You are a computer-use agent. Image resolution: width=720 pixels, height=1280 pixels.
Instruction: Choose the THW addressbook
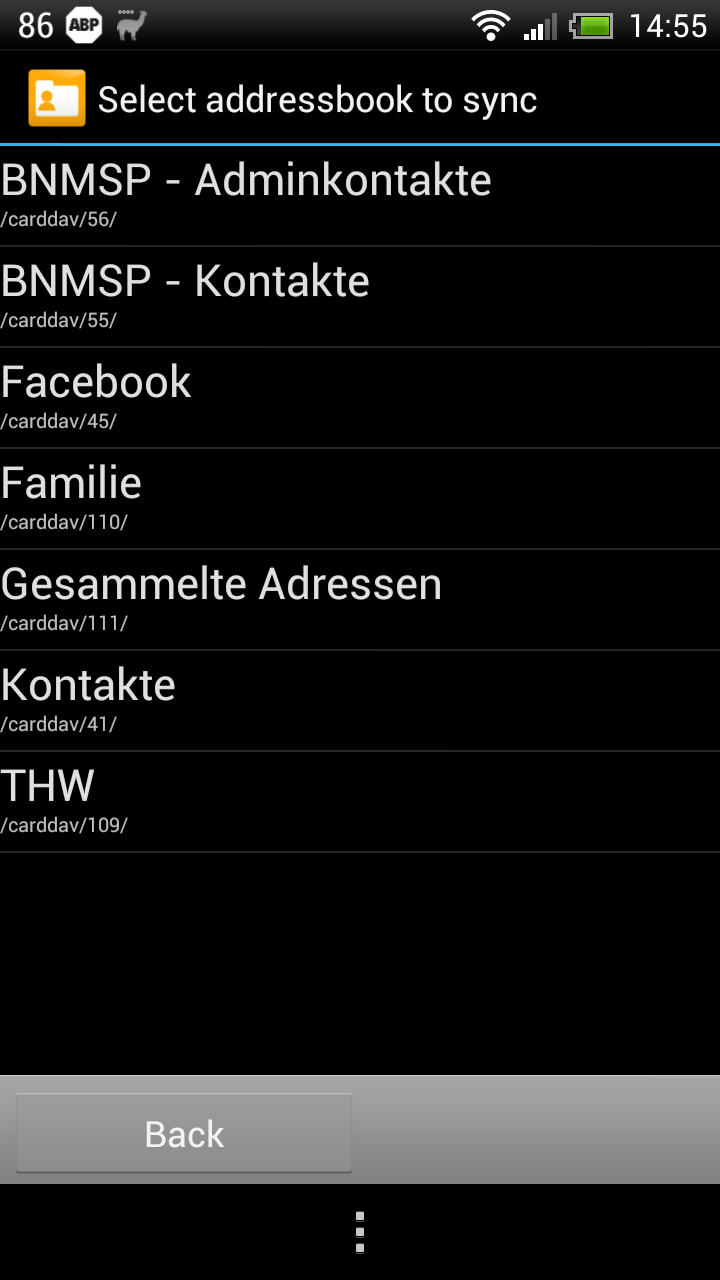360,802
